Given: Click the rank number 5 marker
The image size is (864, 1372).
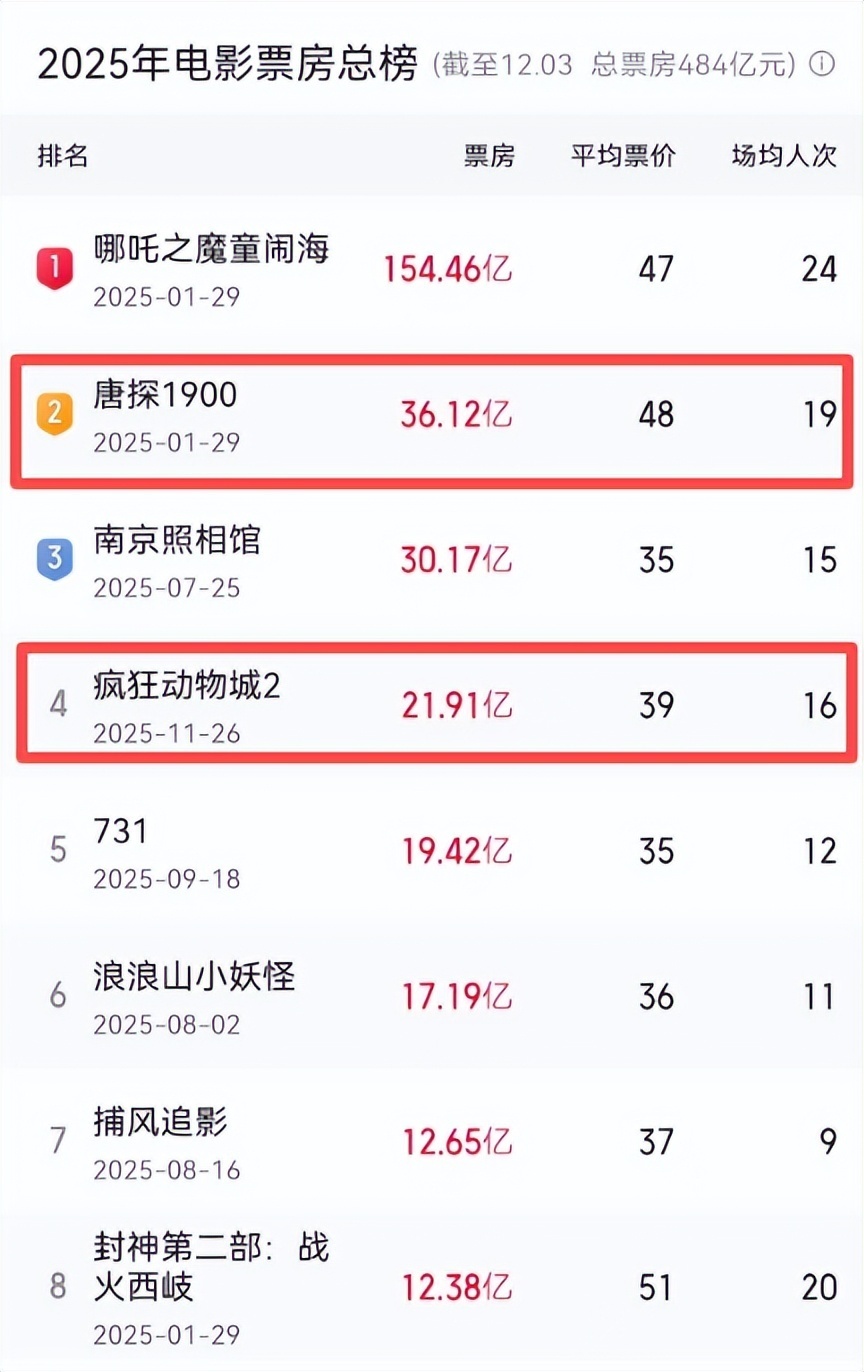Looking at the screenshot, I should pos(57,849).
